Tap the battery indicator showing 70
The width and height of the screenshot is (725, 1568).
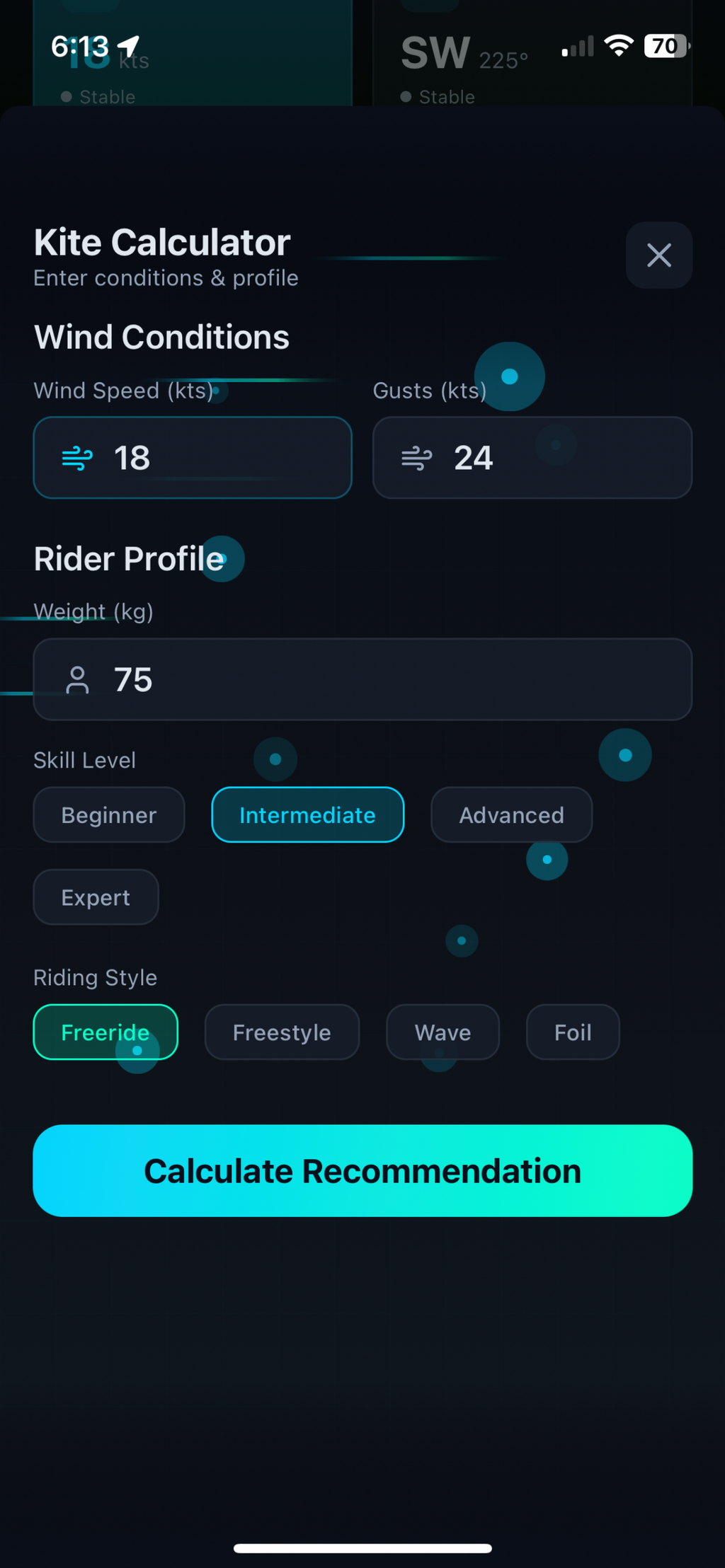664,45
